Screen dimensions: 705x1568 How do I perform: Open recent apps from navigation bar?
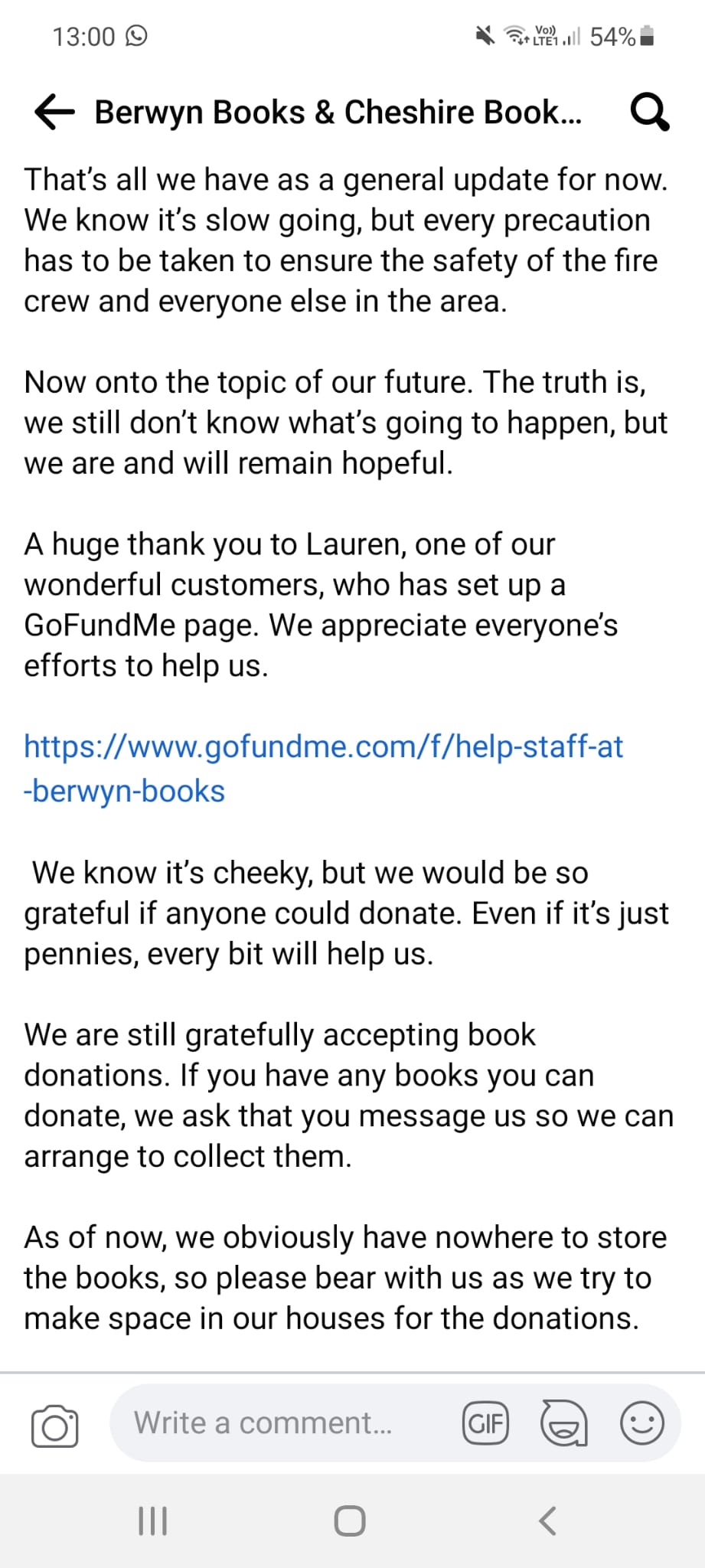[152, 1521]
